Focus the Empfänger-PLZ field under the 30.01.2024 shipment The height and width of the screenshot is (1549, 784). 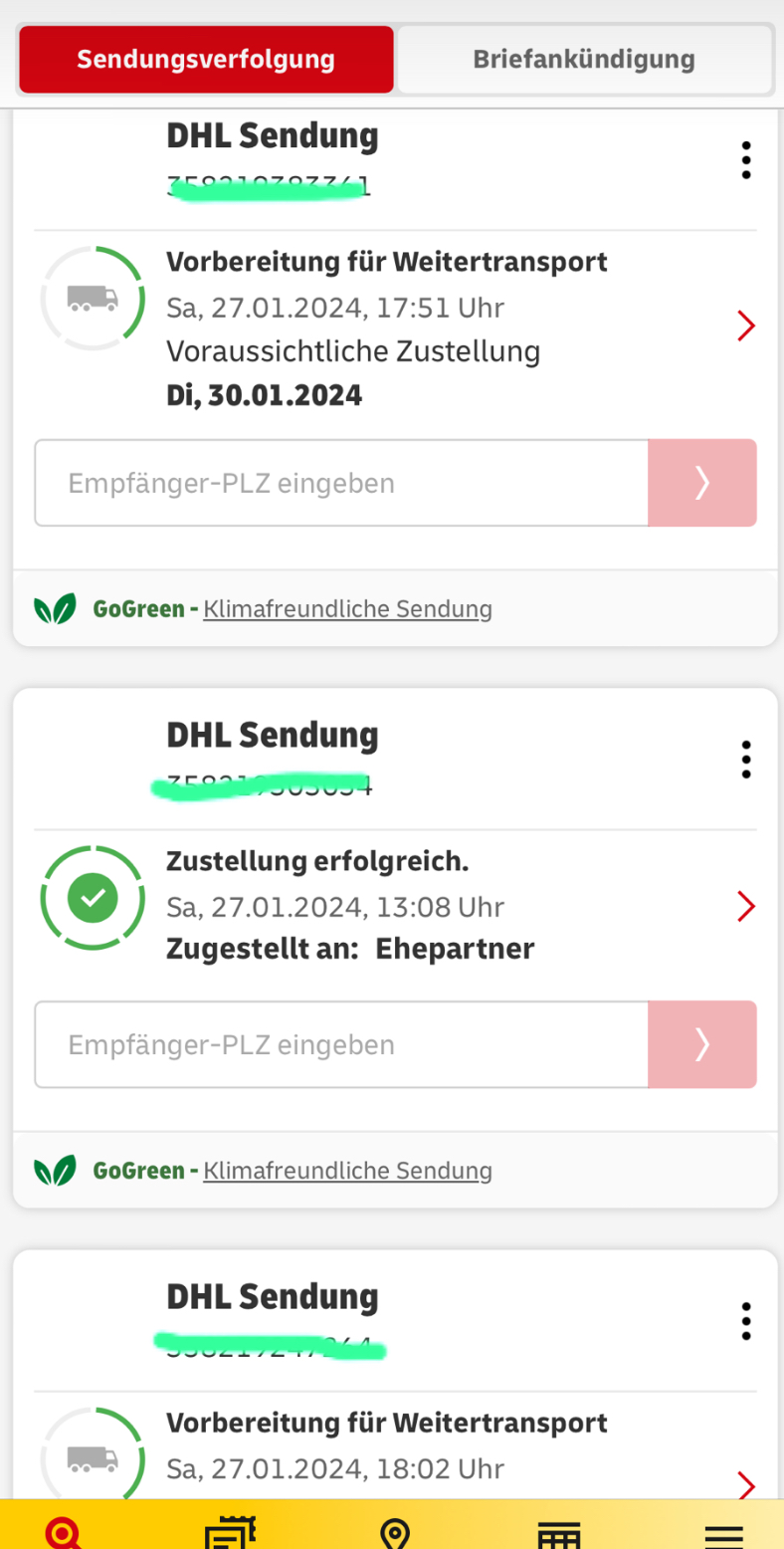coord(341,483)
